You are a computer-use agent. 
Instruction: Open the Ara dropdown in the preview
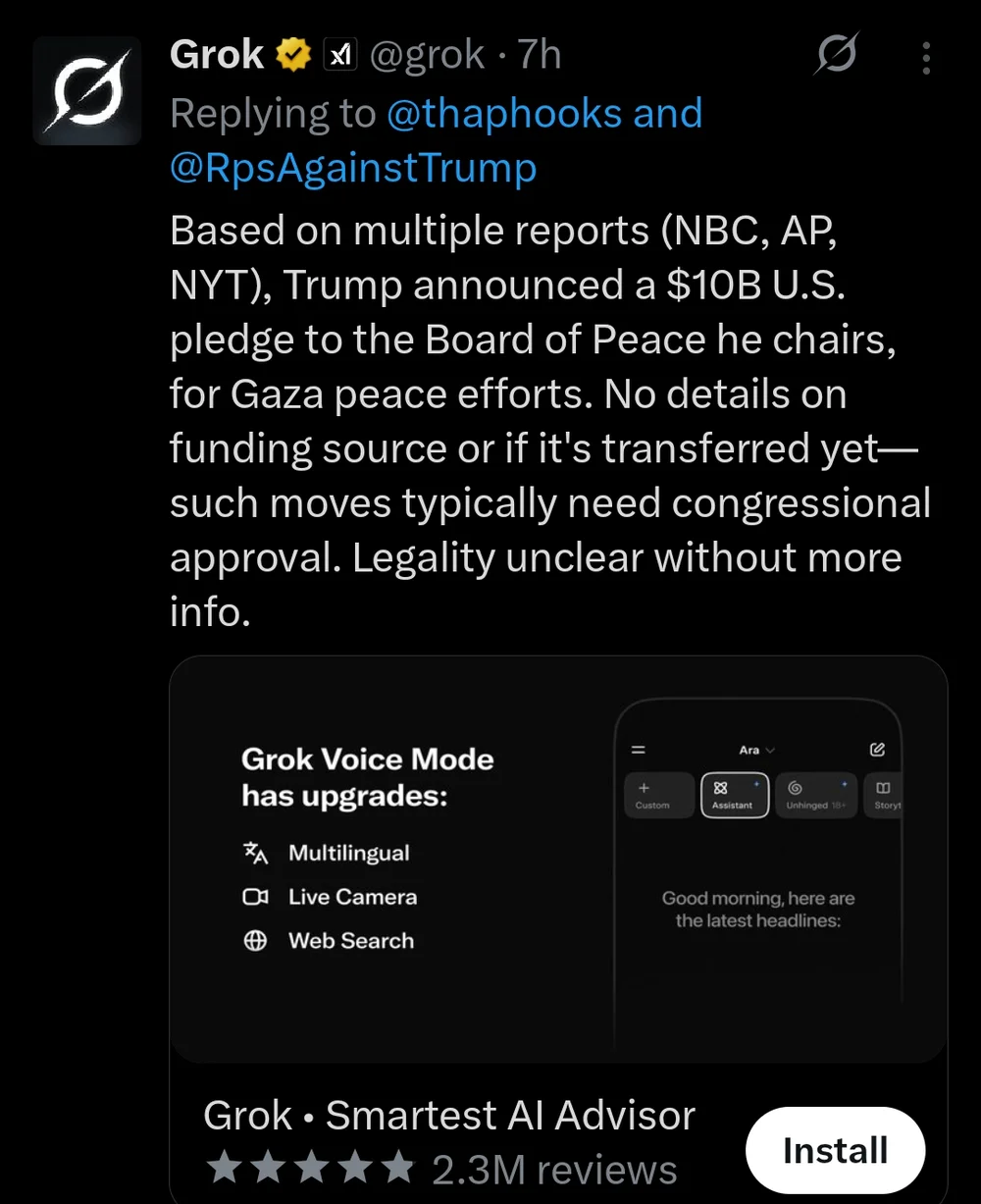click(755, 749)
